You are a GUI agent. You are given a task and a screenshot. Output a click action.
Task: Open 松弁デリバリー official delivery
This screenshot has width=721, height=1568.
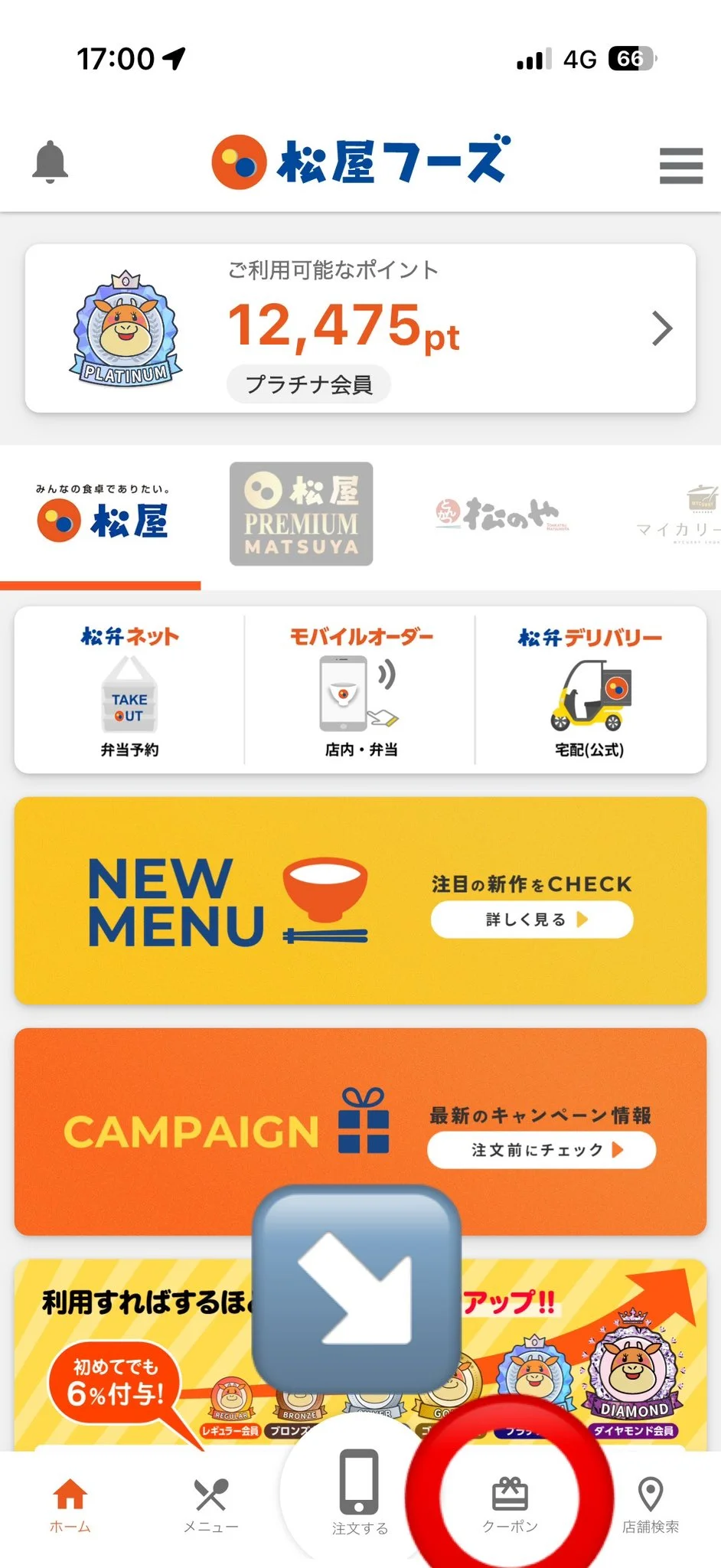tap(590, 691)
